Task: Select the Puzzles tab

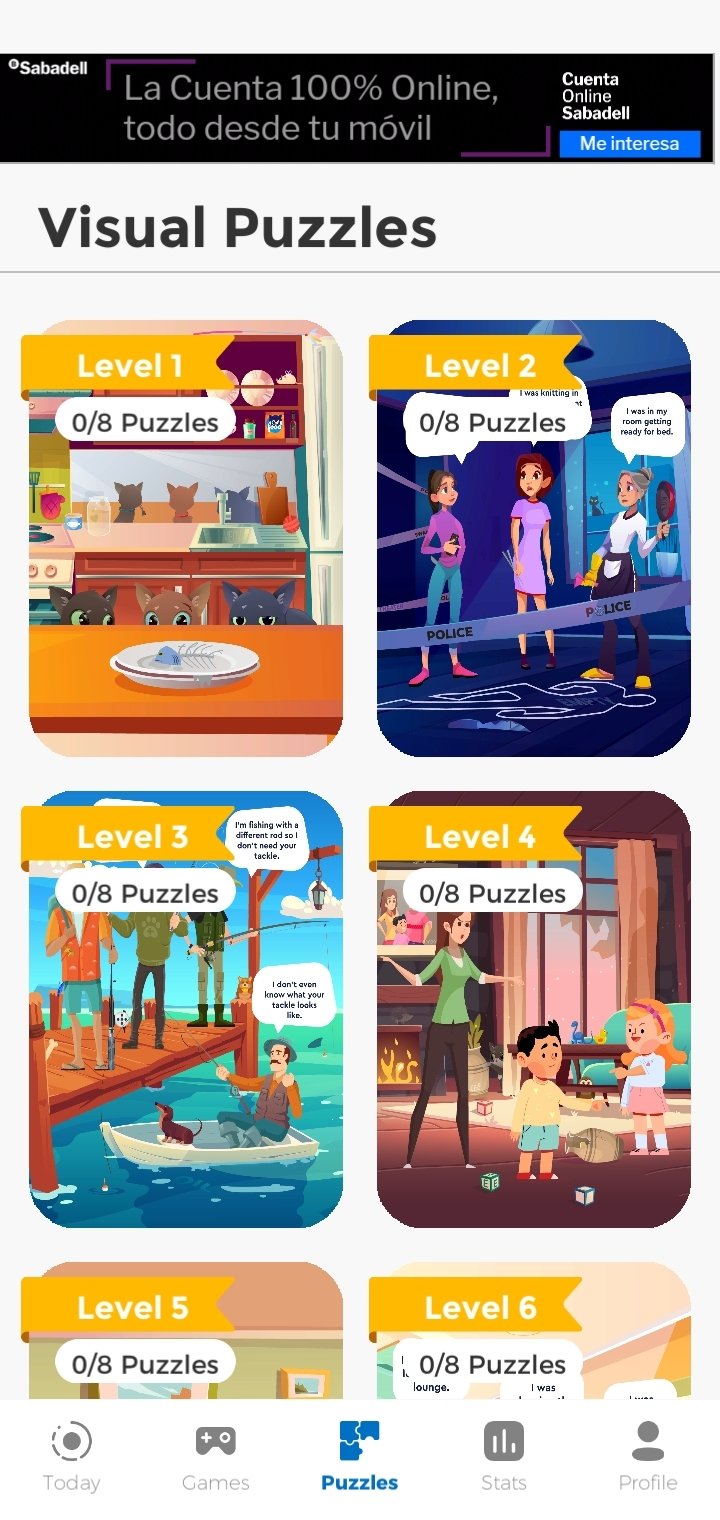Action: [360, 1456]
